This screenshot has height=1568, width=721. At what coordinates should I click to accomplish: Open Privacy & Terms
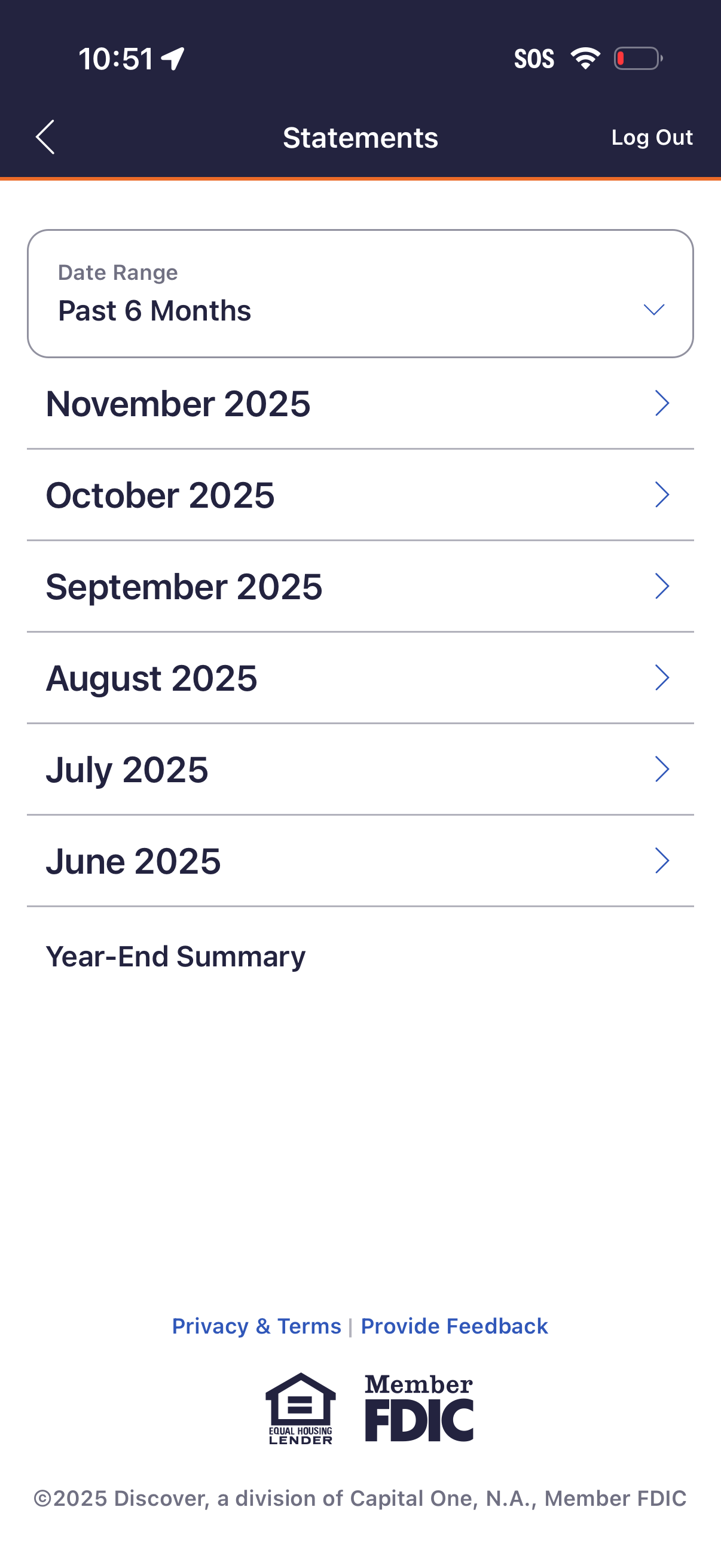point(256,1326)
